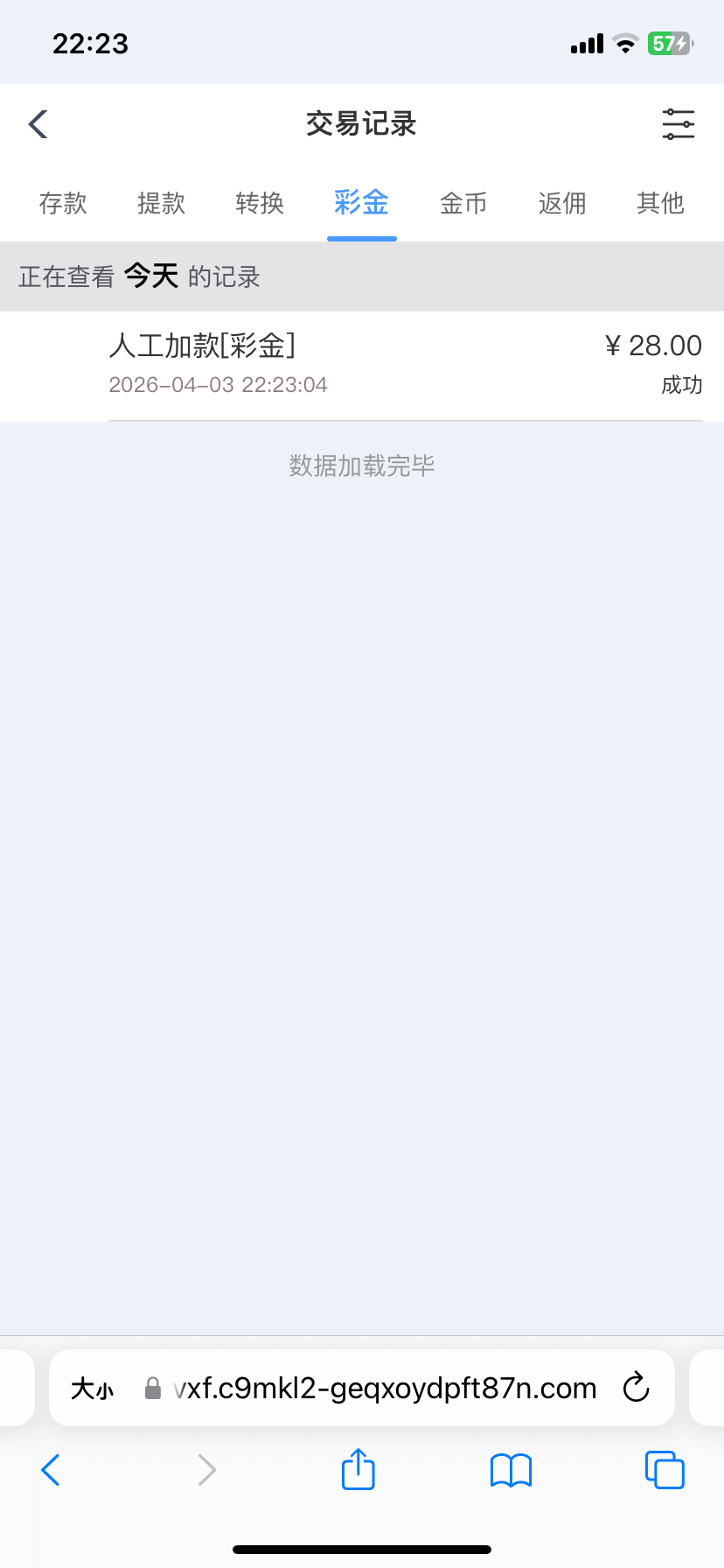Tap the browser address bar URL
724x1568 pixels.
[x=385, y=1388]
